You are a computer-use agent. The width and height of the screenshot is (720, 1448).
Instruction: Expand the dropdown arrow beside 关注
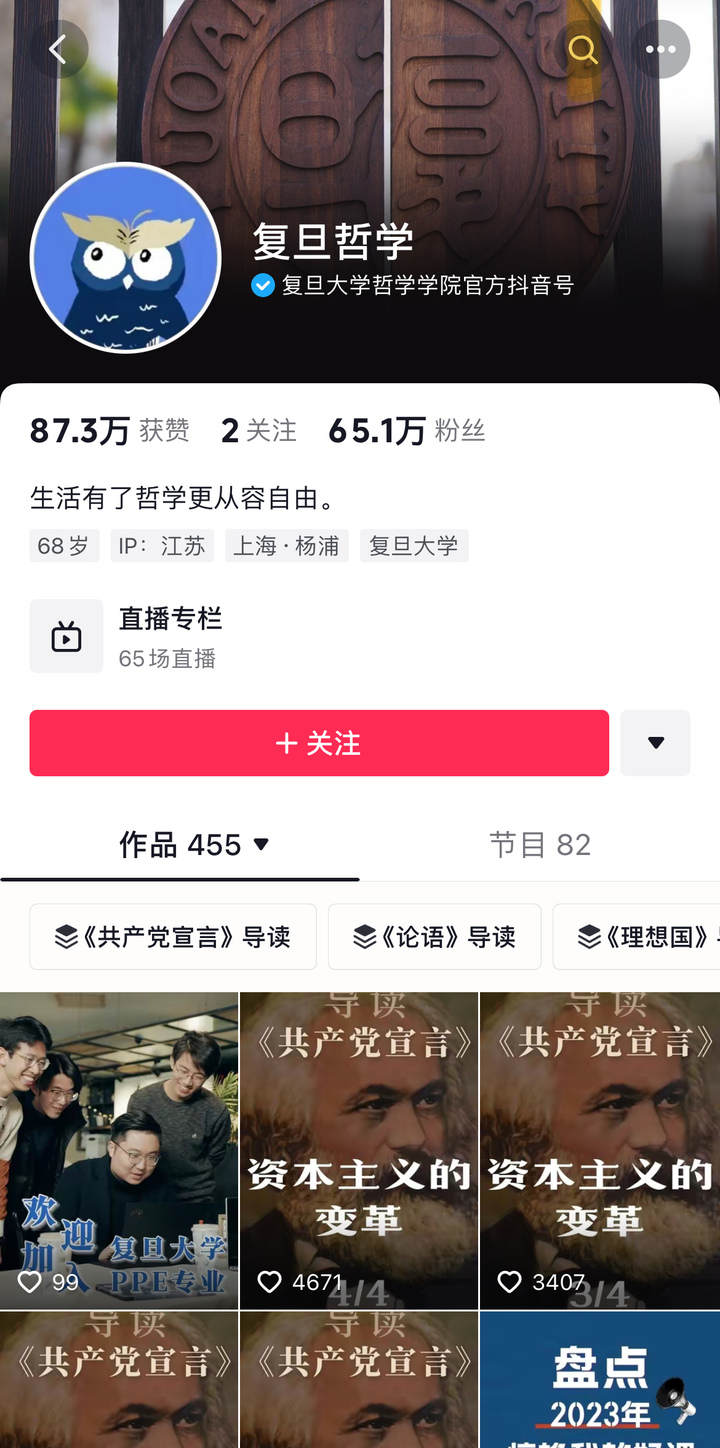[x=655, y=743]
